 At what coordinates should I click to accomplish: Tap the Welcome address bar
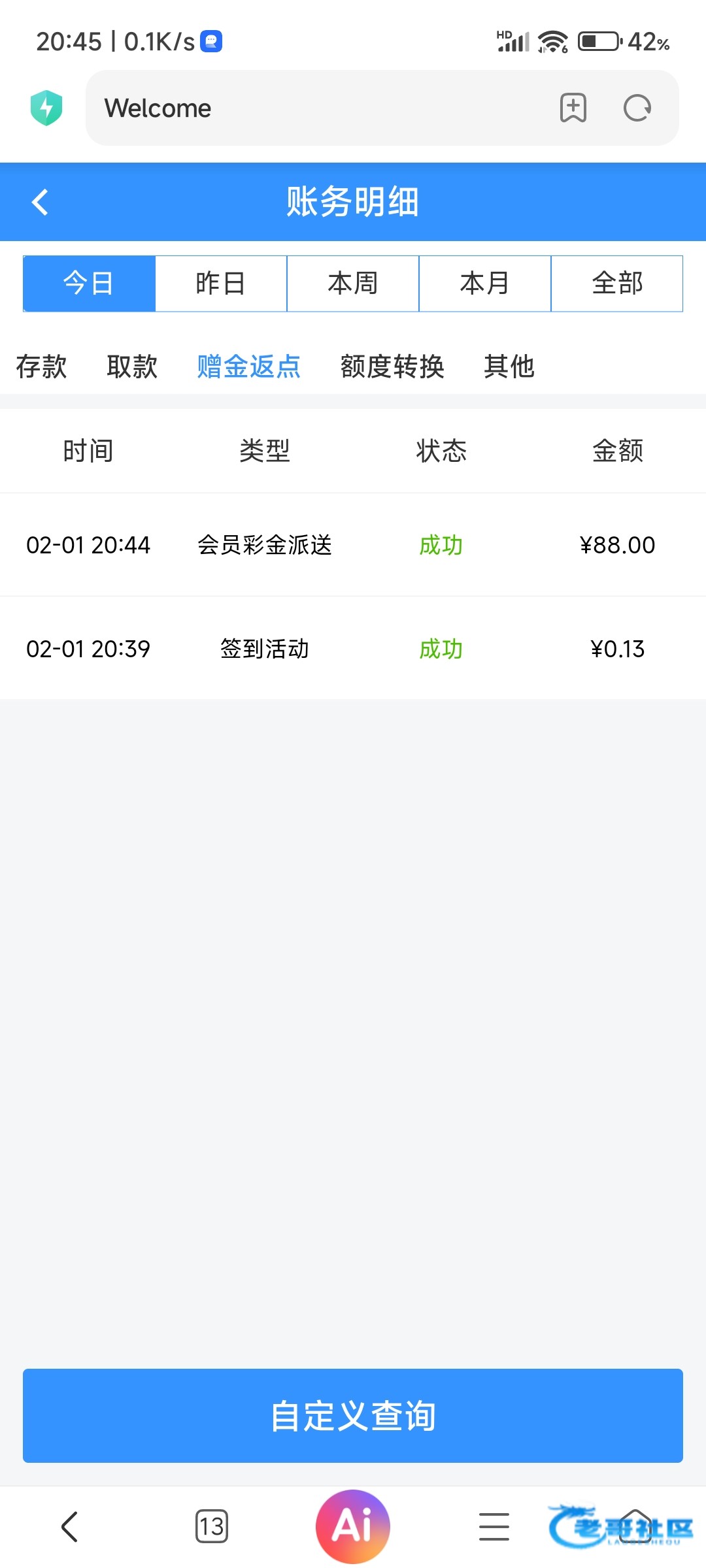coord(314,108)
